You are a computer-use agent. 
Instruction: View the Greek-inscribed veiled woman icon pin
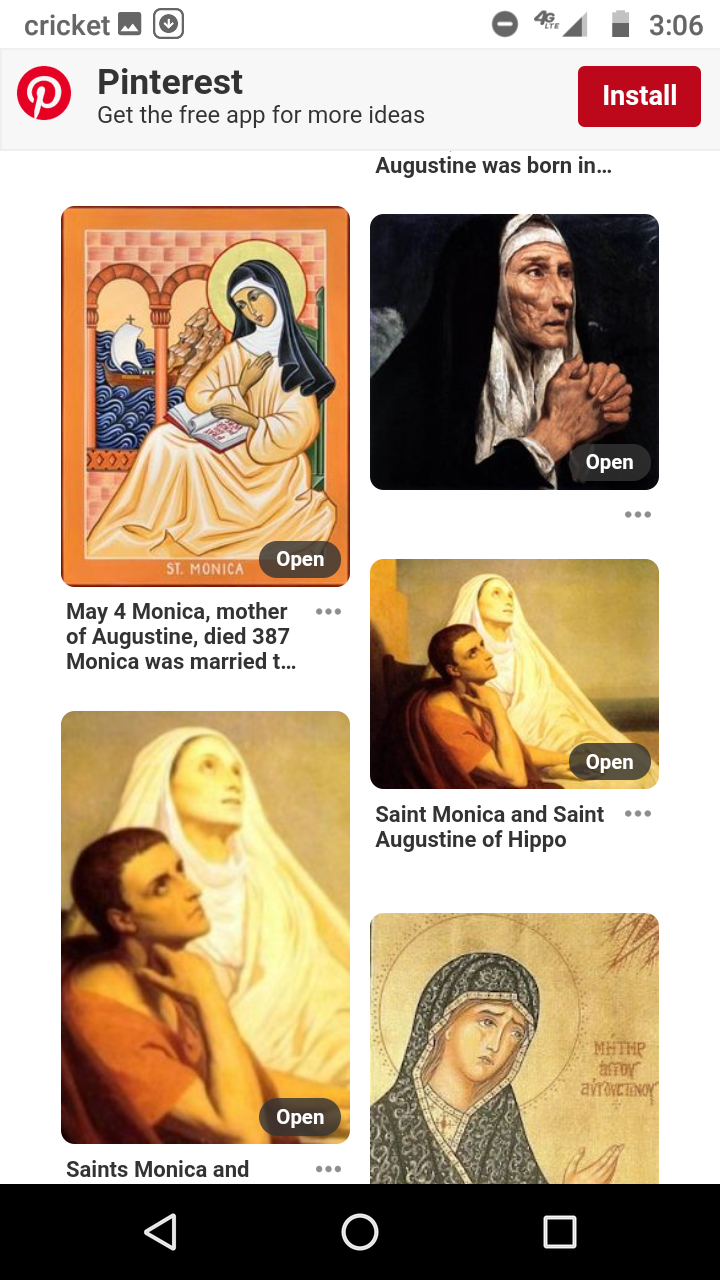tap(514, 1048)
